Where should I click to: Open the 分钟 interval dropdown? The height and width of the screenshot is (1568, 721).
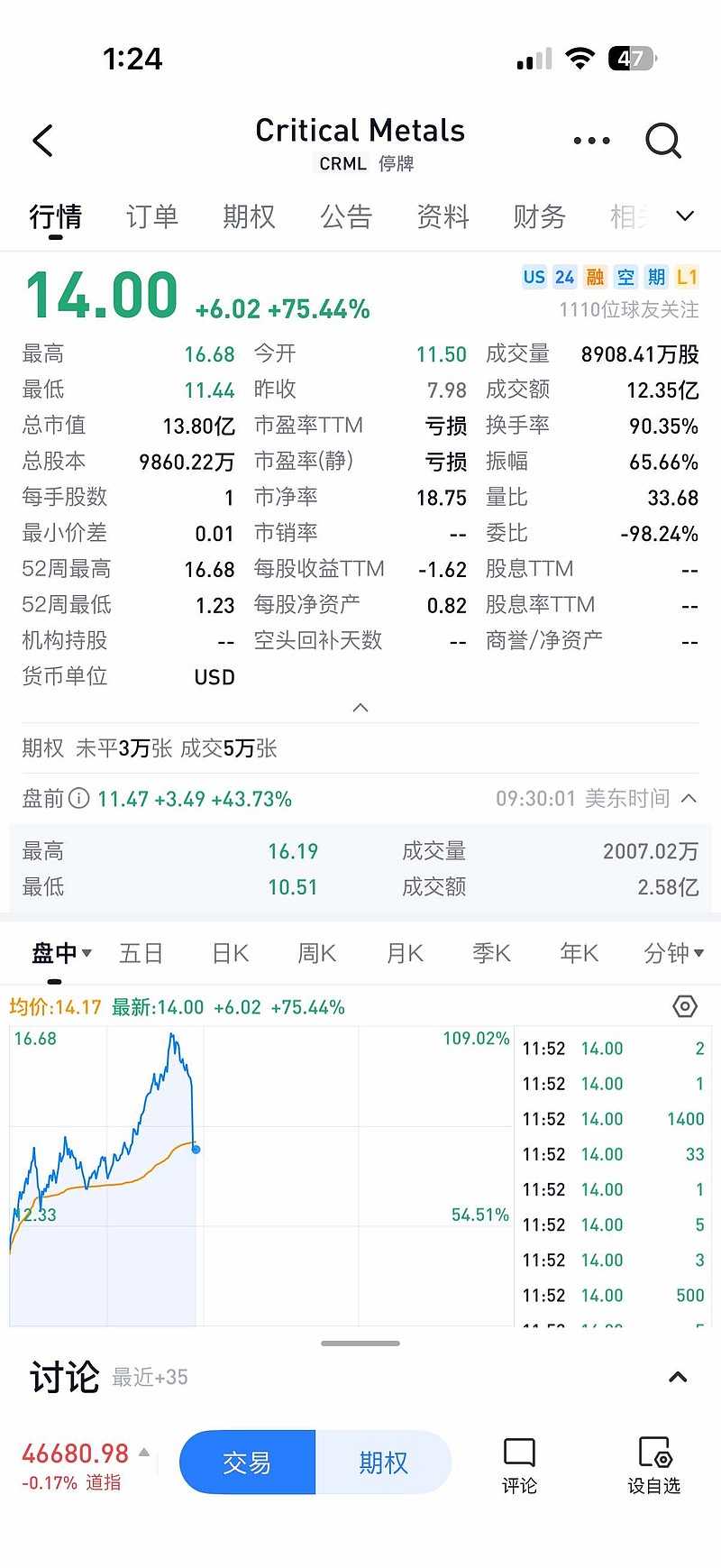(673, 953)
